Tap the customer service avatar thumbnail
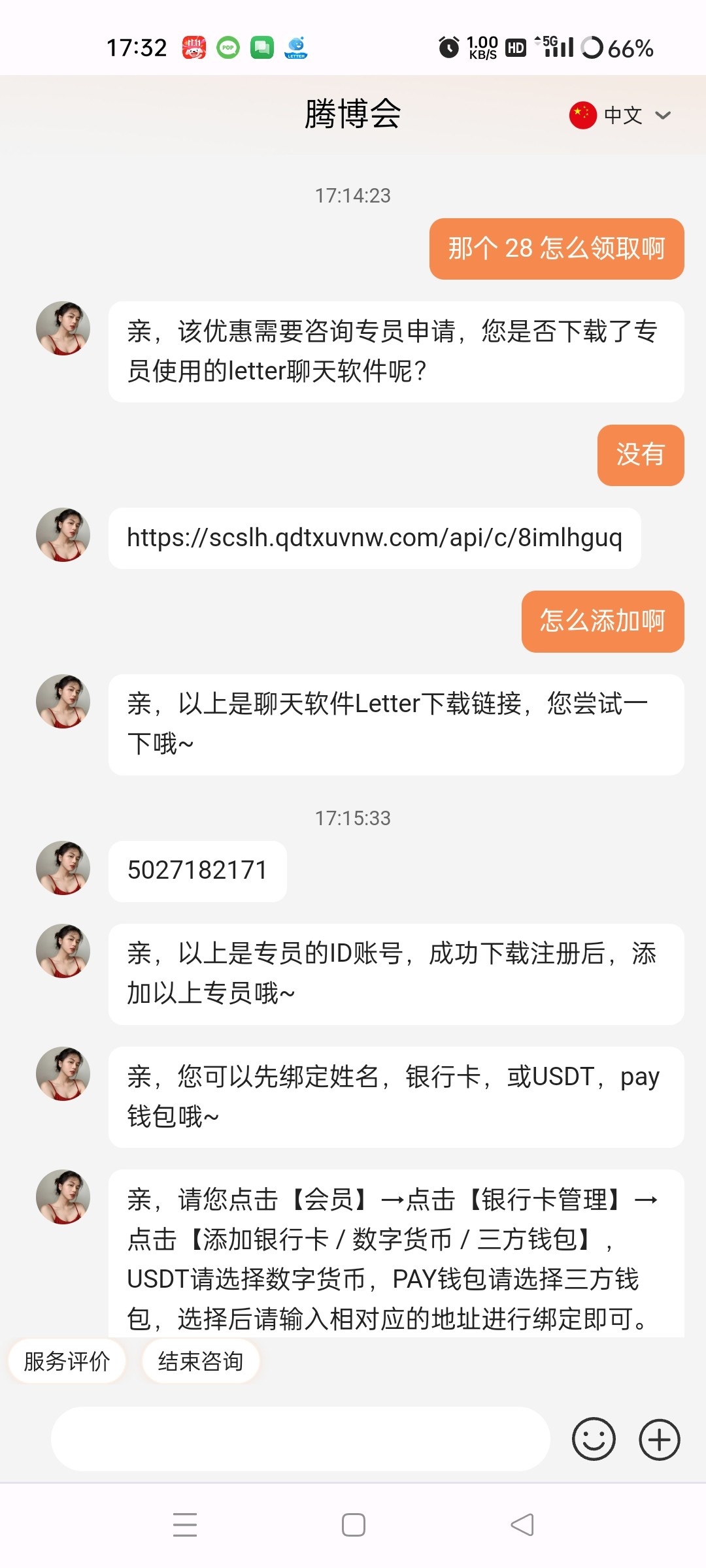Viewport: 706px width, 1568px height. (62, 329)
